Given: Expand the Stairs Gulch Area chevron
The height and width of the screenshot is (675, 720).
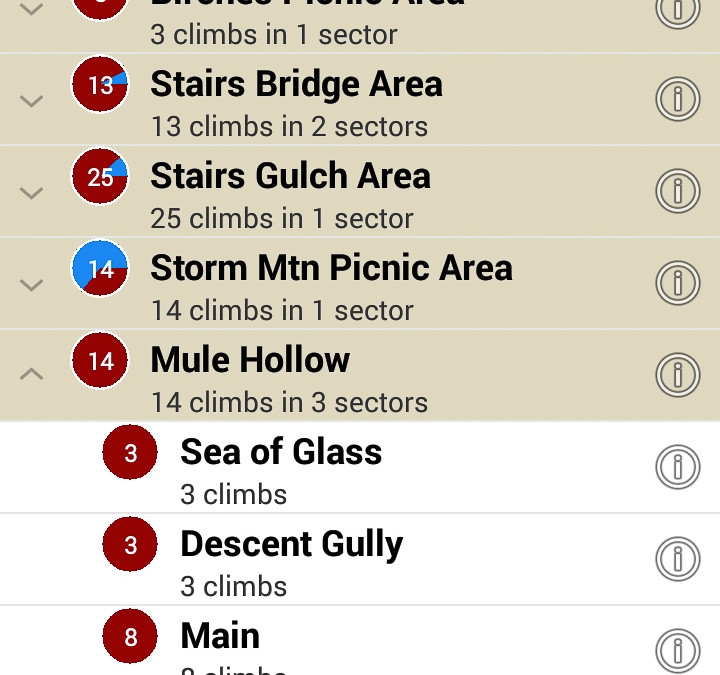Looking at the screenshot, I should point(32,193).
